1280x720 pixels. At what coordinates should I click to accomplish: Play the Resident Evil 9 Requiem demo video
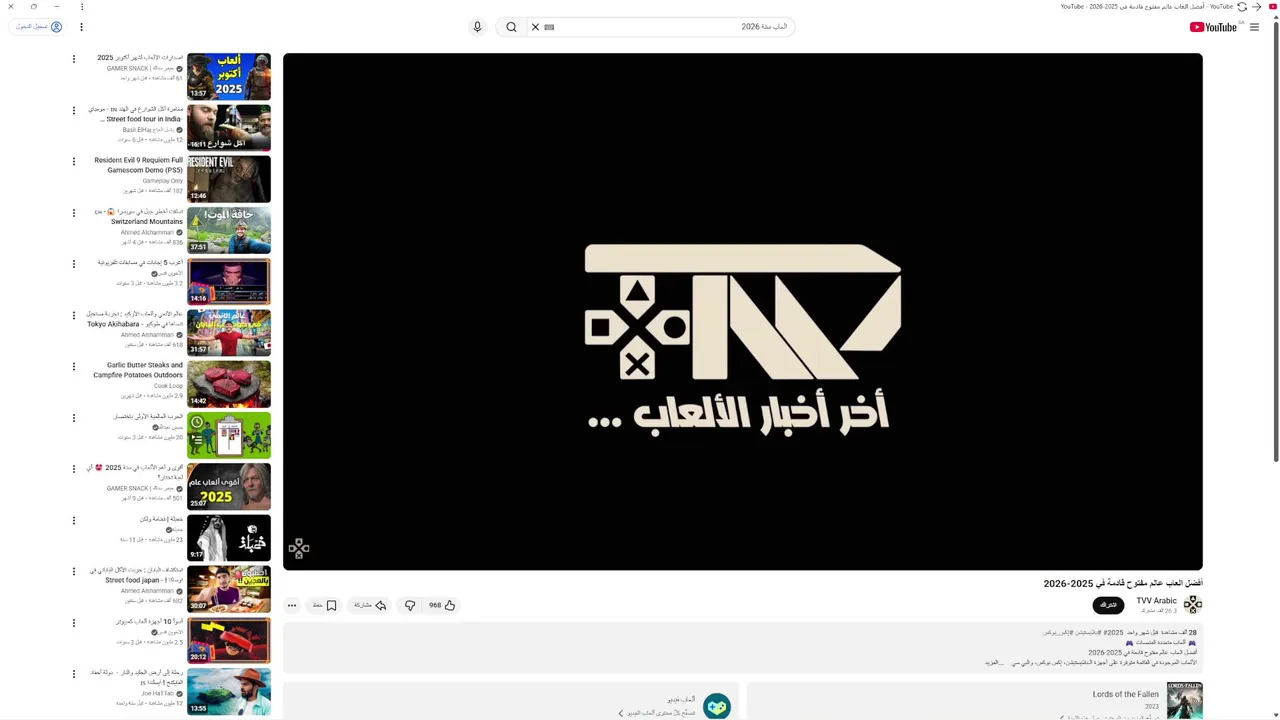[x=228, y=179]
